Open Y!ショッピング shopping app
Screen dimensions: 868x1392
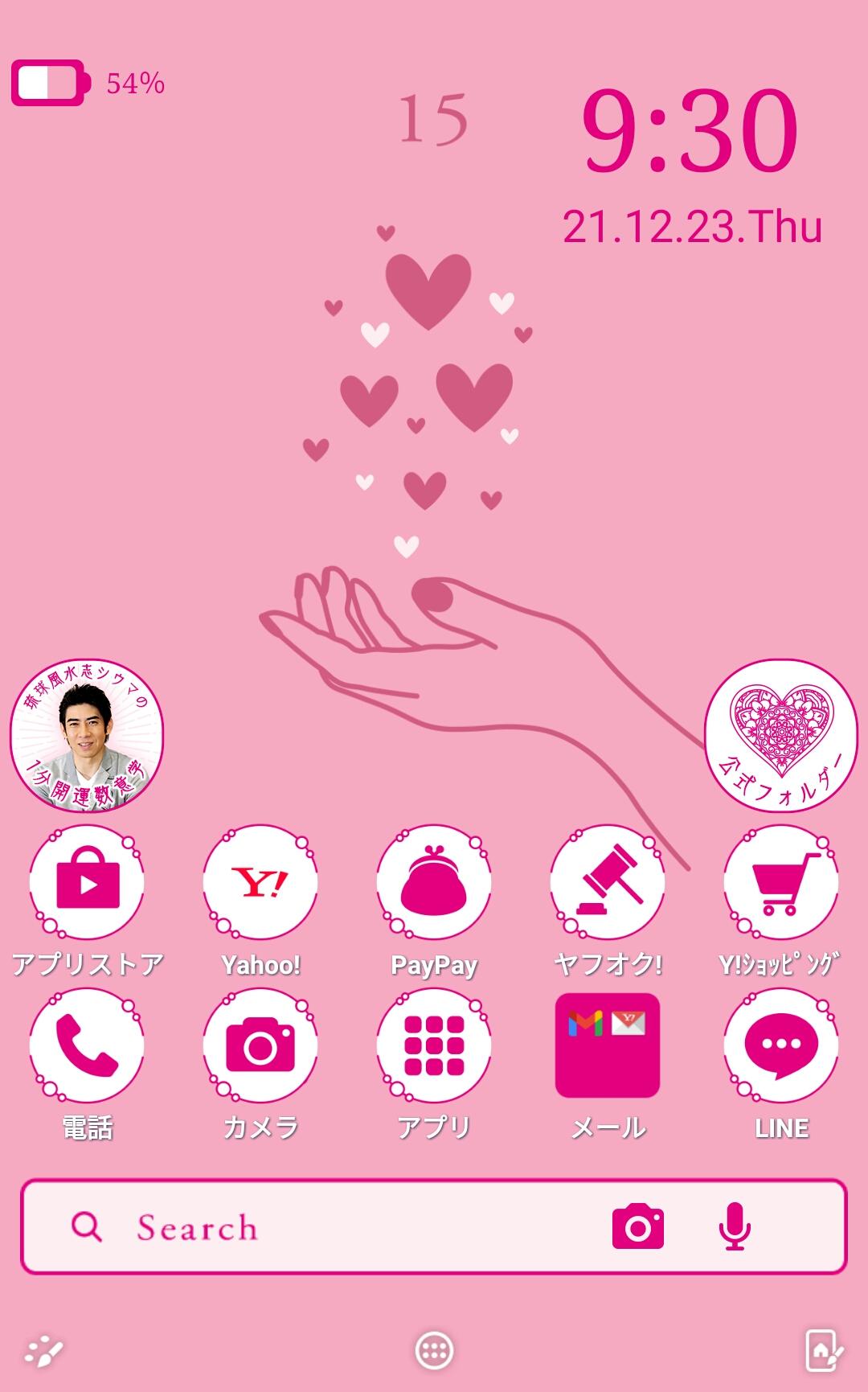point(781,883)
